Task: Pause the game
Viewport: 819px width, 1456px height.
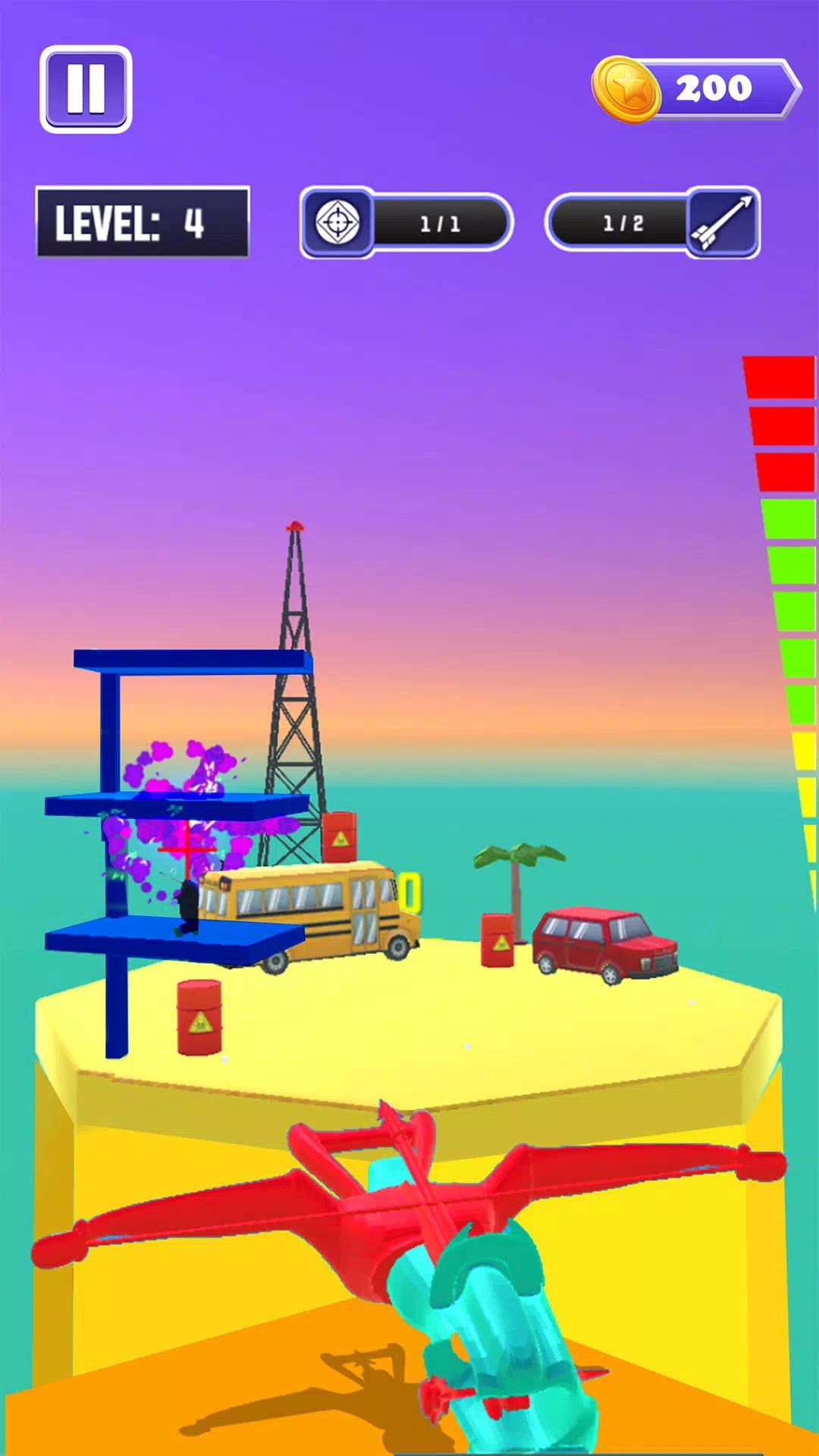Action: tap(86, 89)
